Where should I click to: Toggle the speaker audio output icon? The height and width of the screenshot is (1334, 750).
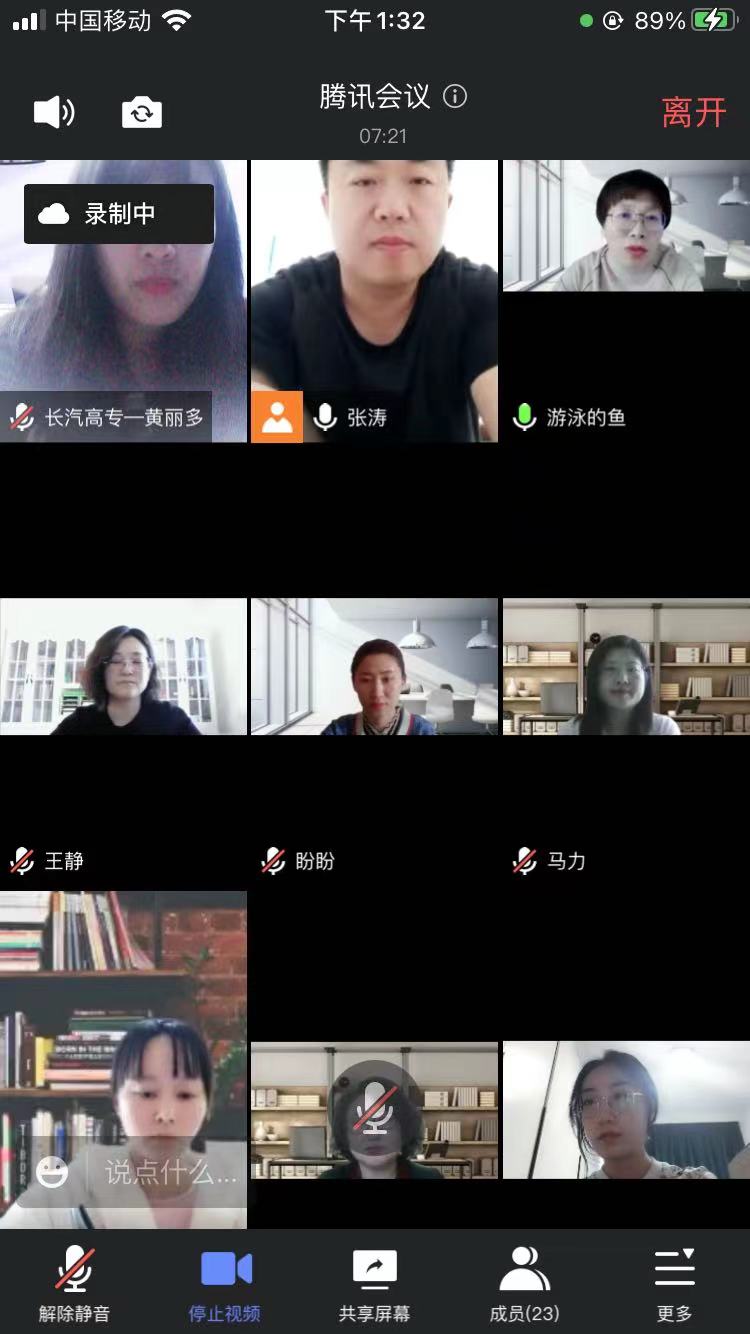coord(53,112)
